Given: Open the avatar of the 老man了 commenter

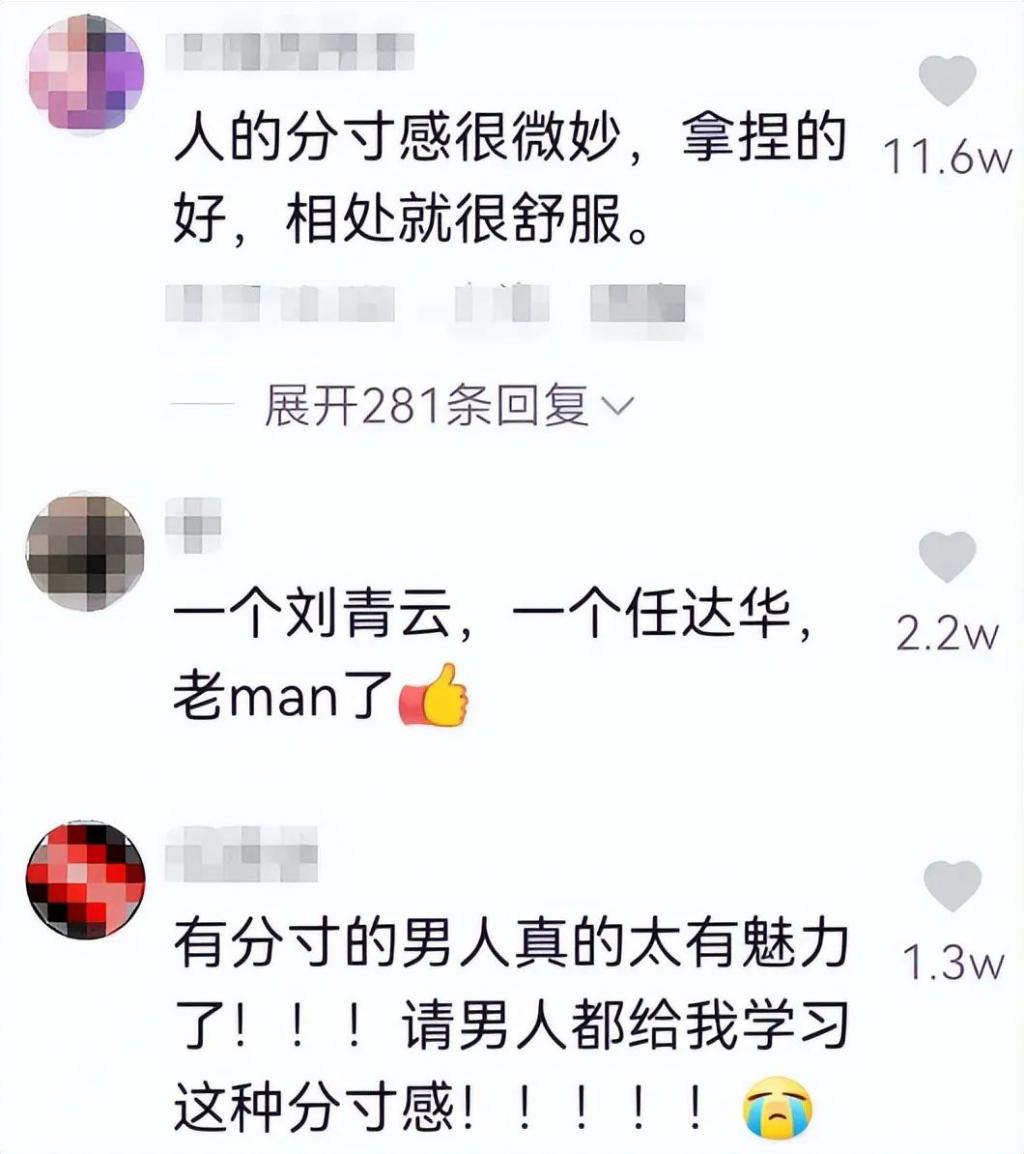Looking at the screenshot, I should 85,551.
